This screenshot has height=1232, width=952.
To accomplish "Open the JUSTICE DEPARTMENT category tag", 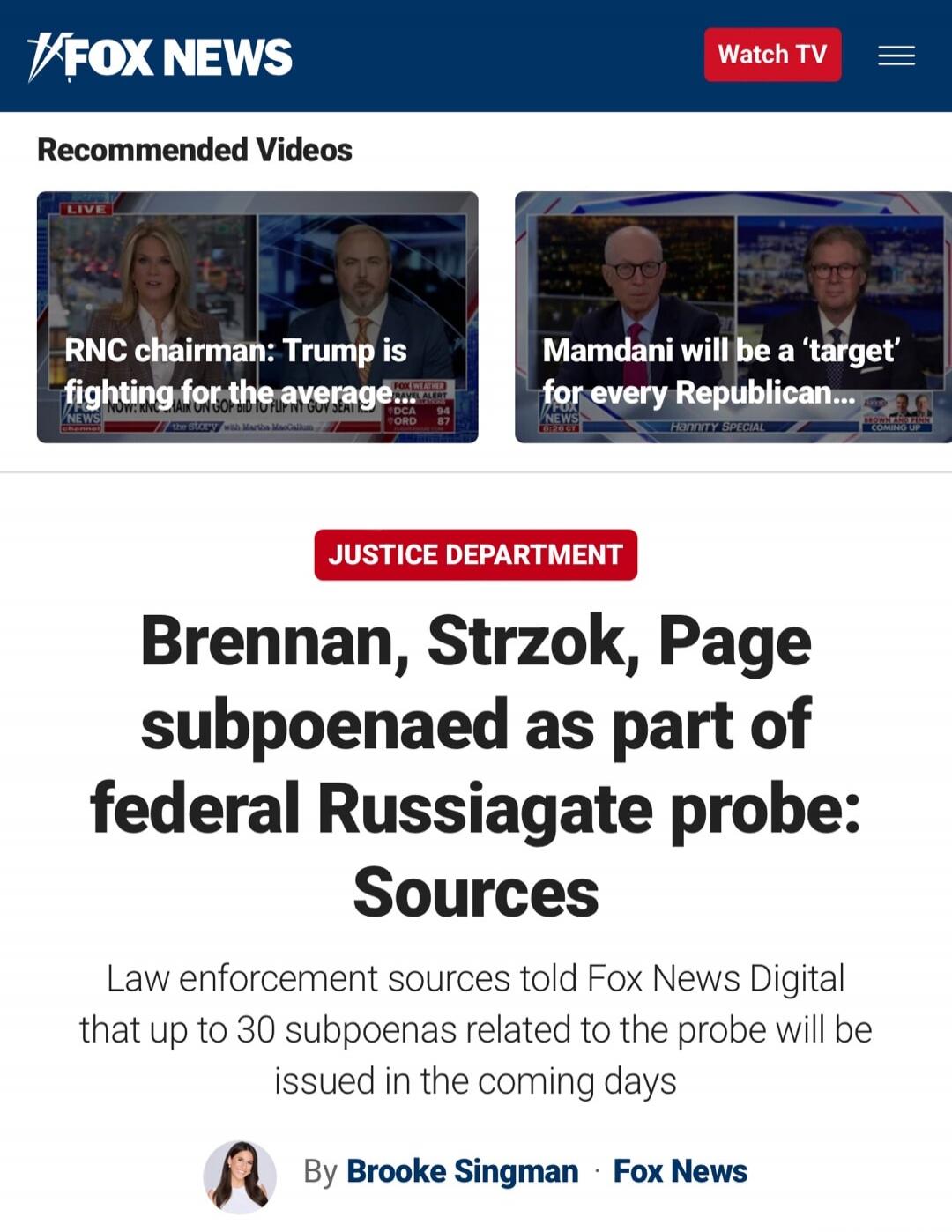I will pyautogui.click(x=475, y=554).
